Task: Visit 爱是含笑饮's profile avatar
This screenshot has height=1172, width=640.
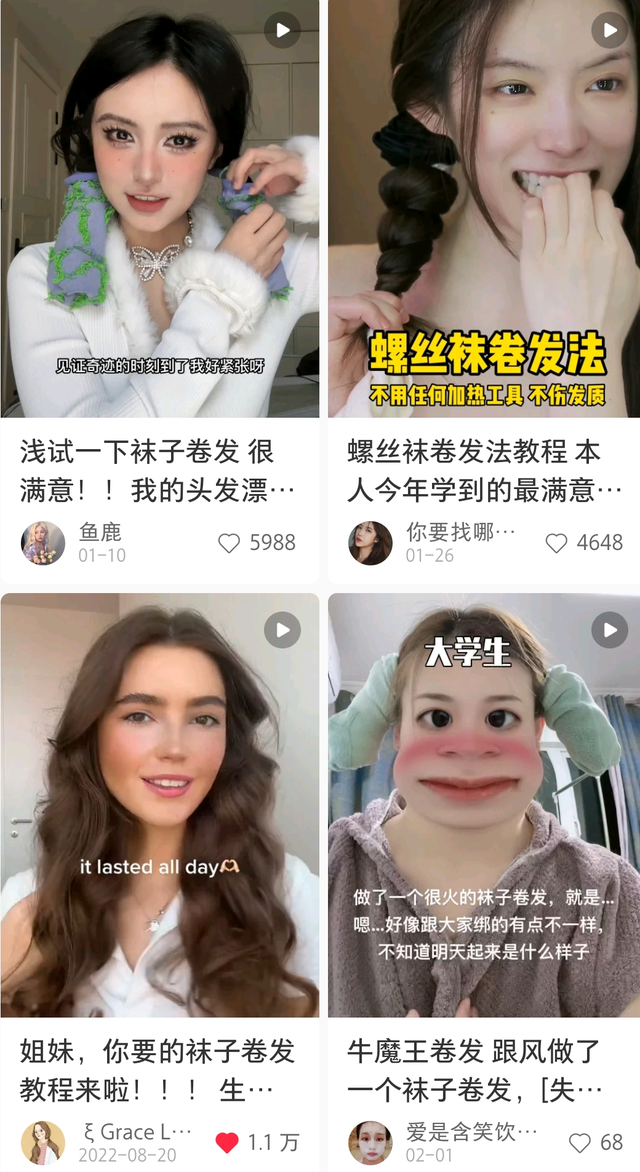Action: coord(370,1142)
